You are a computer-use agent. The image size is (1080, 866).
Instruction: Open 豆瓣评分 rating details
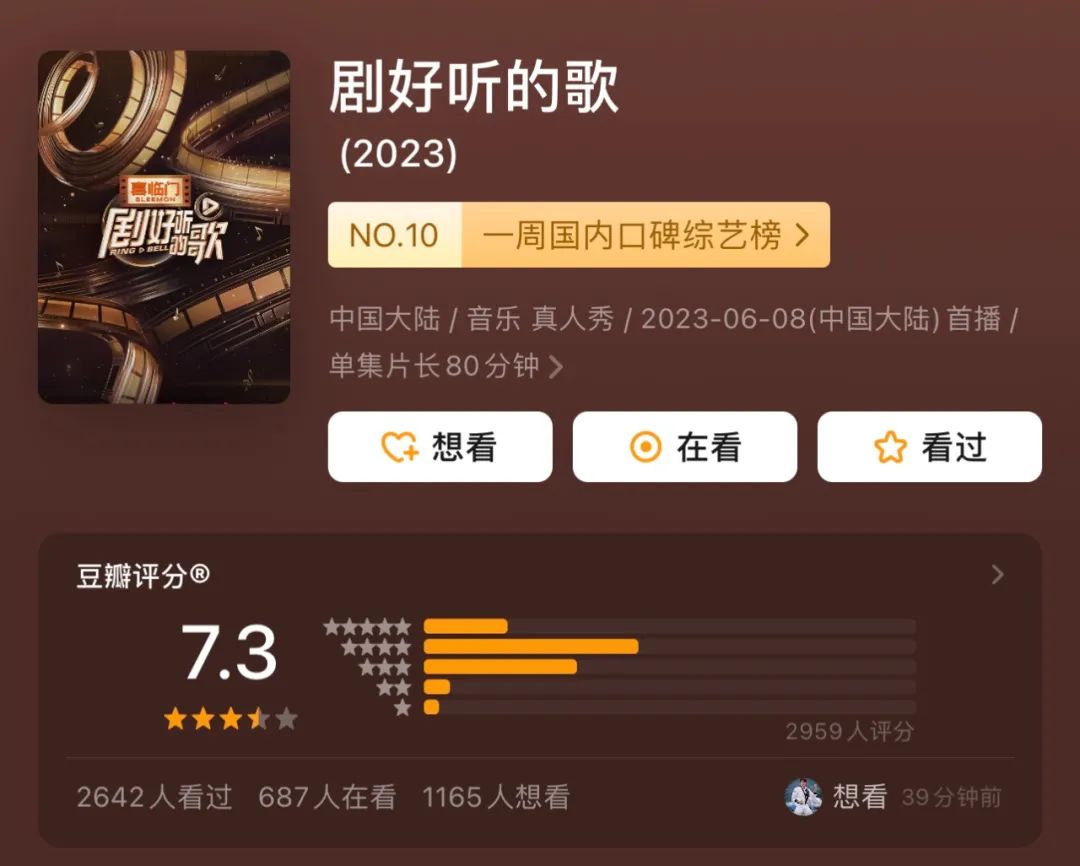click(x=996, y=575)
